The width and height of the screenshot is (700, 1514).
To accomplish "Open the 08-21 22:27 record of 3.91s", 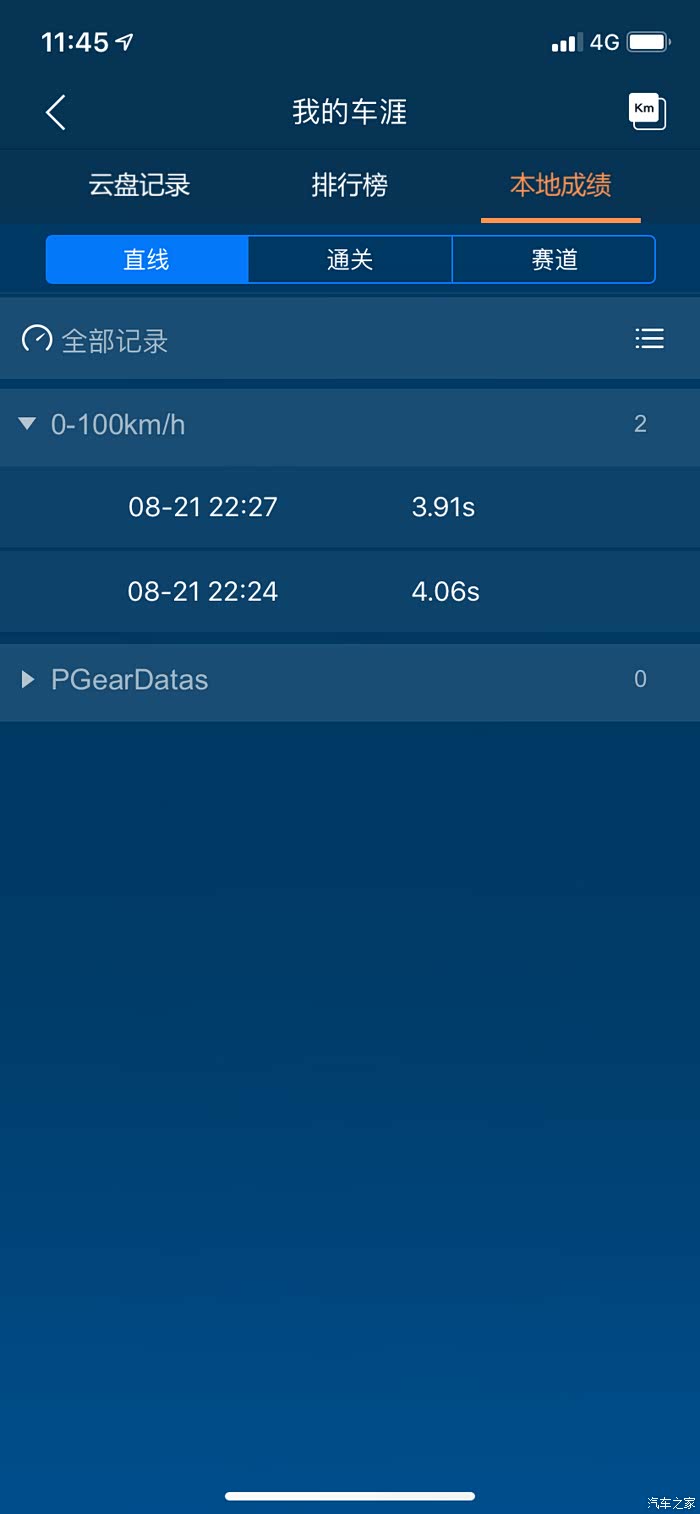I will click(x=350, y=507).
